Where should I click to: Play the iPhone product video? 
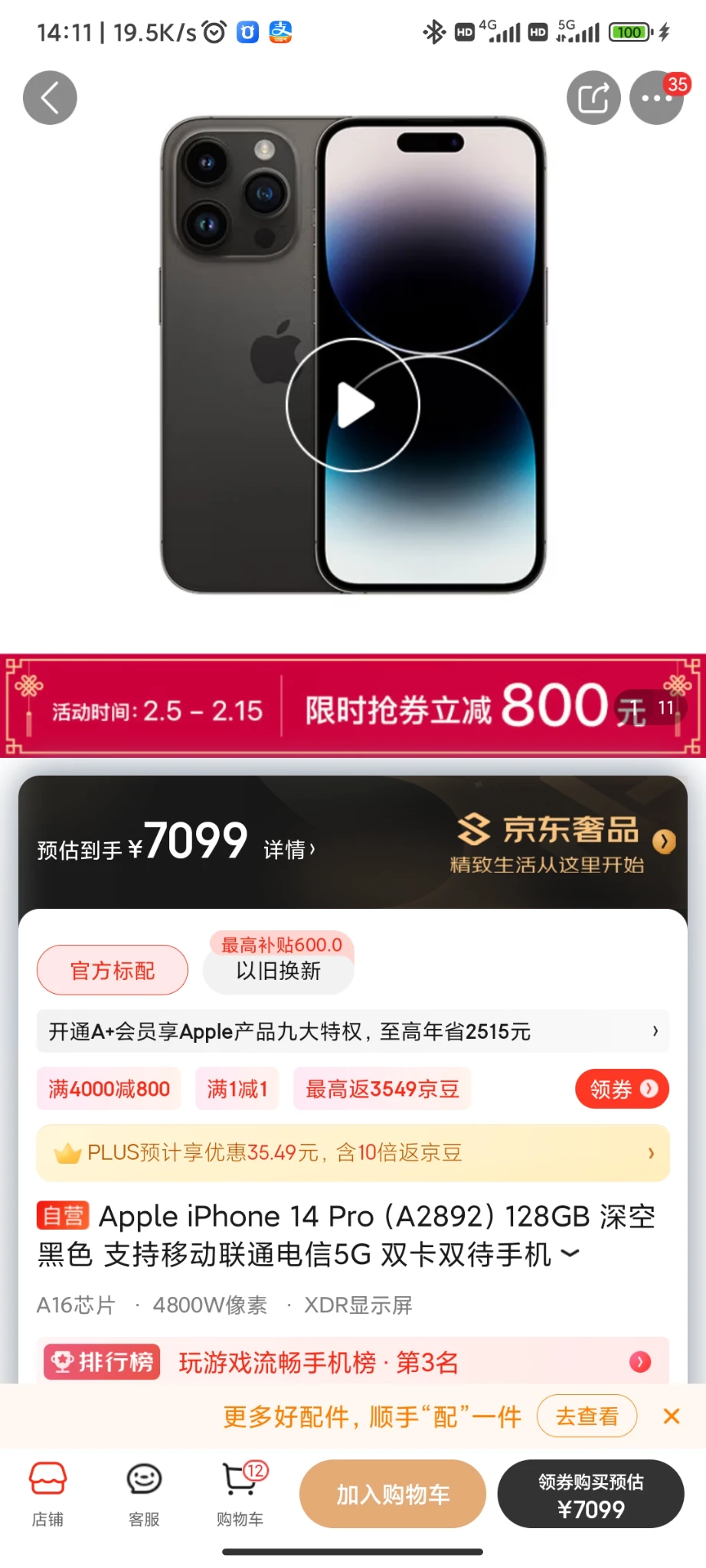click(x=353, y=405)
